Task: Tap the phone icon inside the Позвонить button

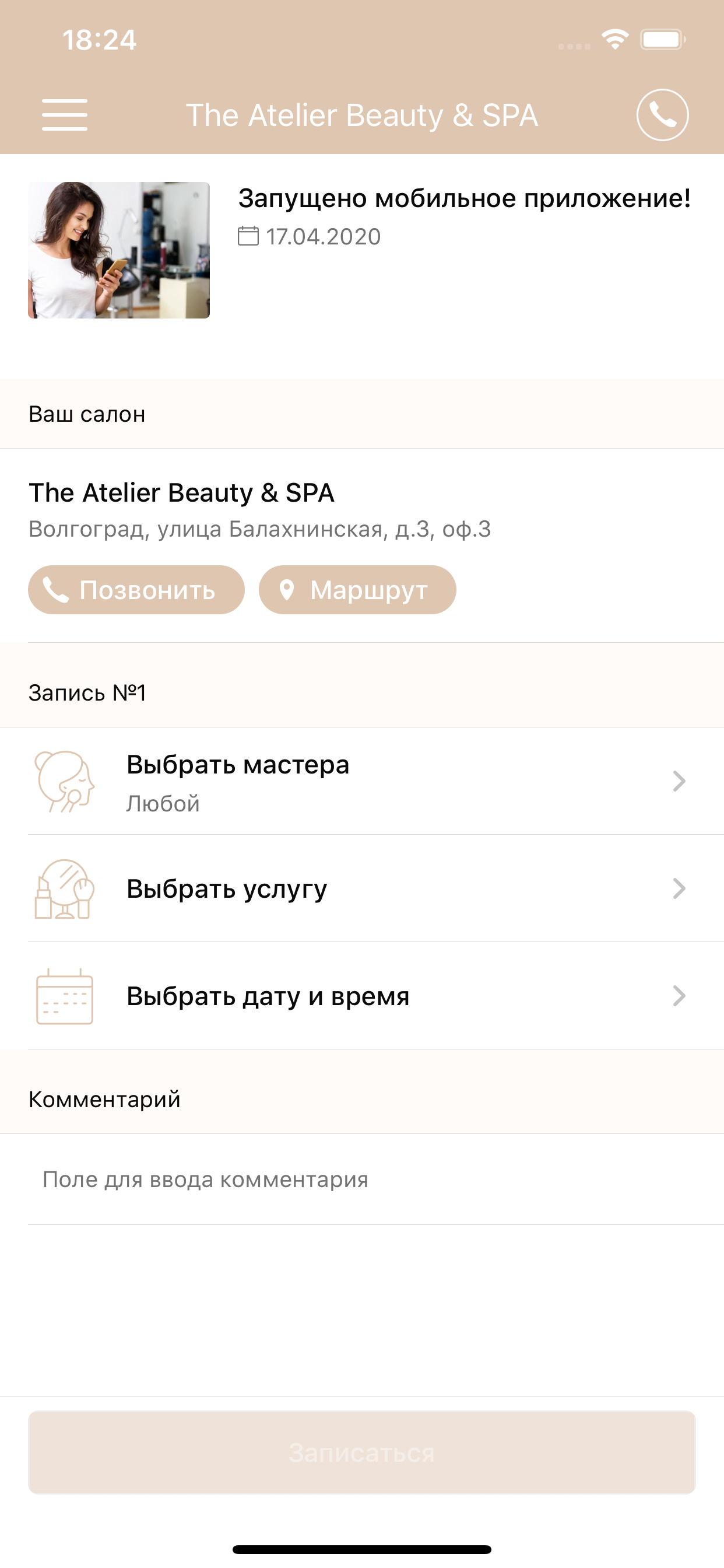Action: [57, 589]
